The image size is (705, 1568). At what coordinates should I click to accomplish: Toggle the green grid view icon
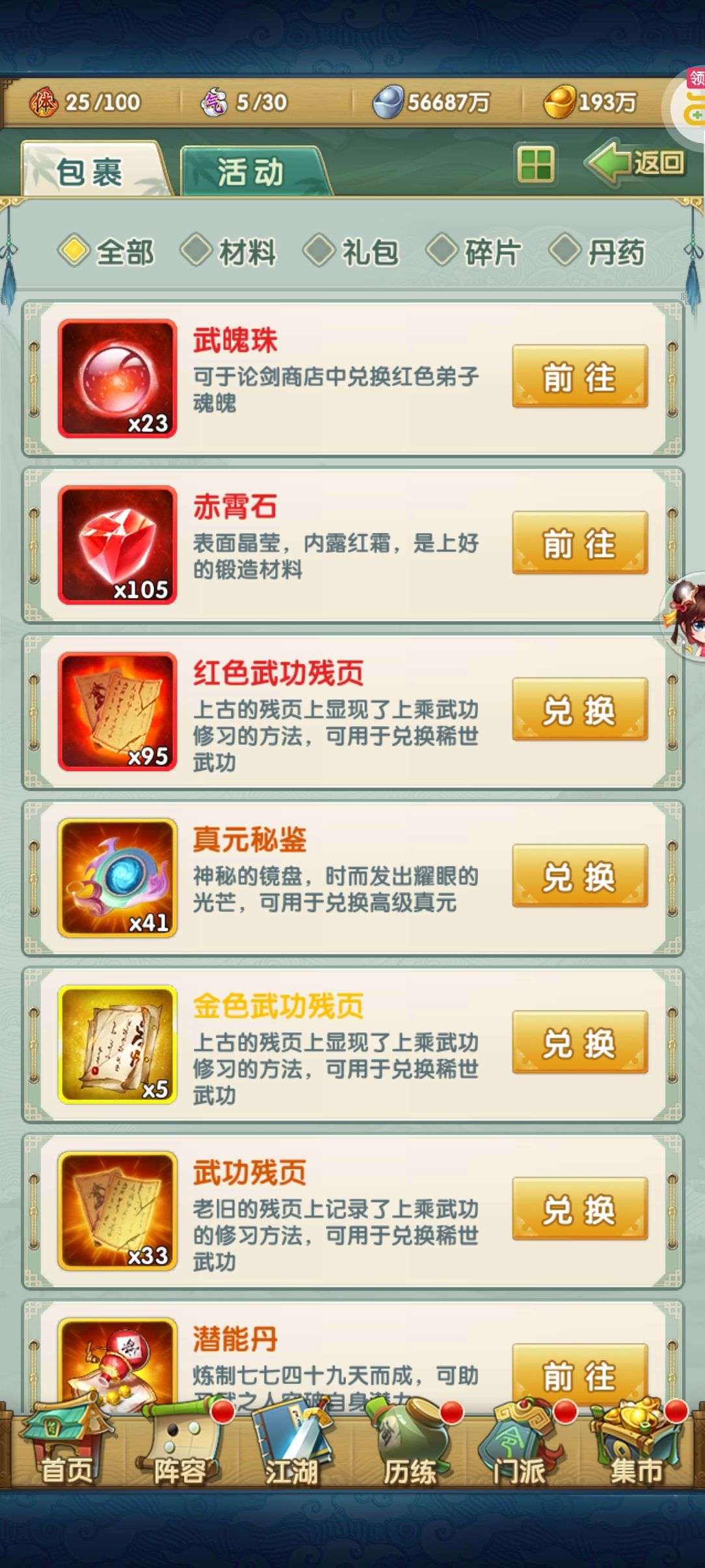pyautogui.click(x=535, y=163)
